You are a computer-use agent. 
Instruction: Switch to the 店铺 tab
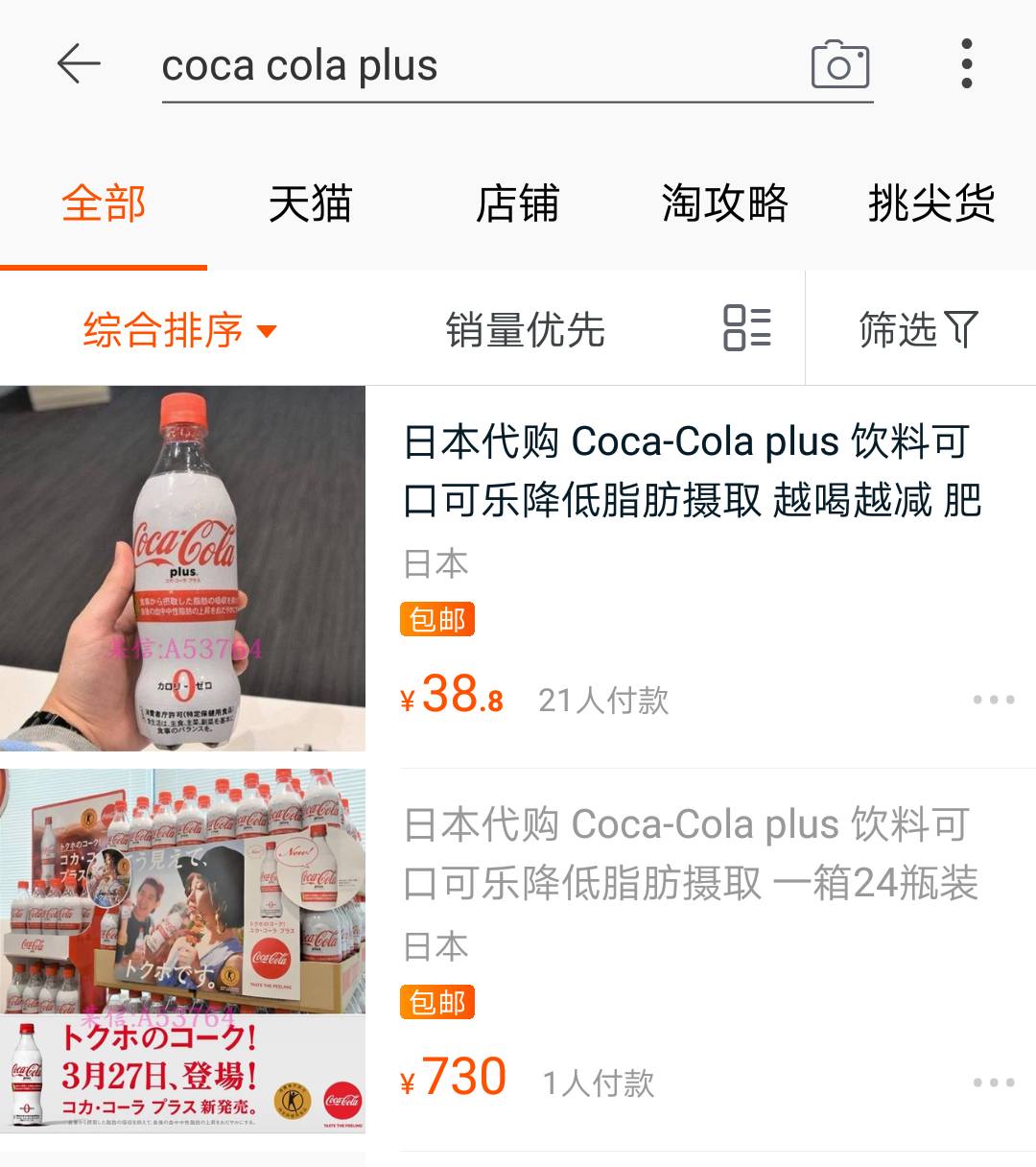pos(517,203)
